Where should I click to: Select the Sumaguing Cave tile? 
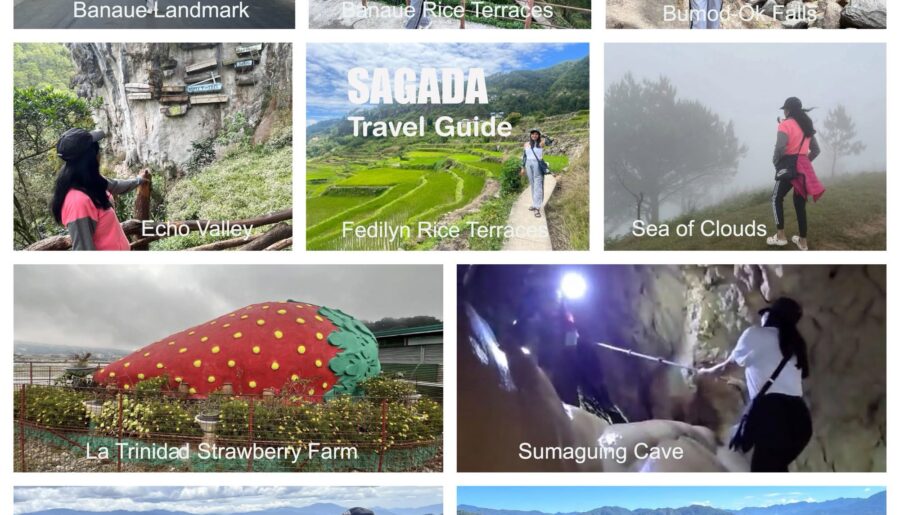pos(671,367)
